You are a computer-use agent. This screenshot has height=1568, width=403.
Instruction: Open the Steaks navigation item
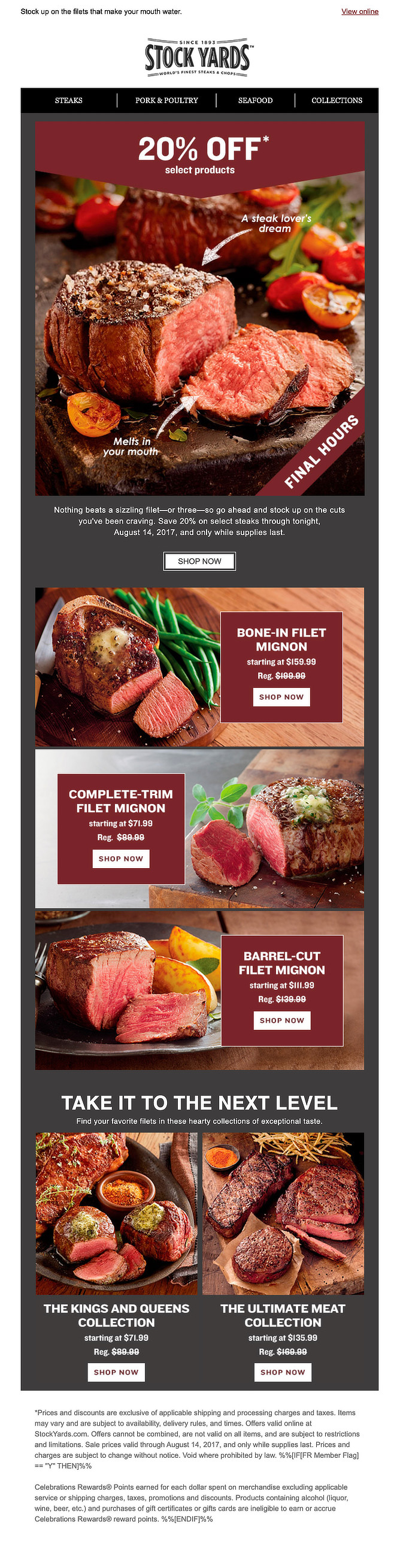68,101
